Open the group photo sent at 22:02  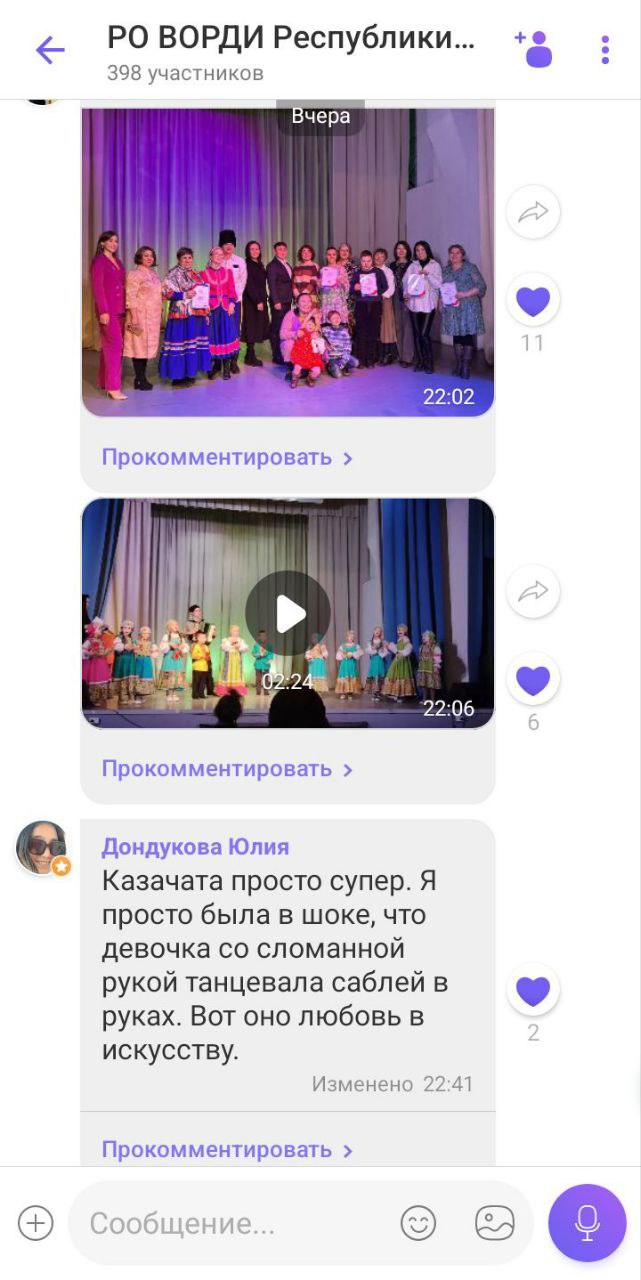[288, 262]
